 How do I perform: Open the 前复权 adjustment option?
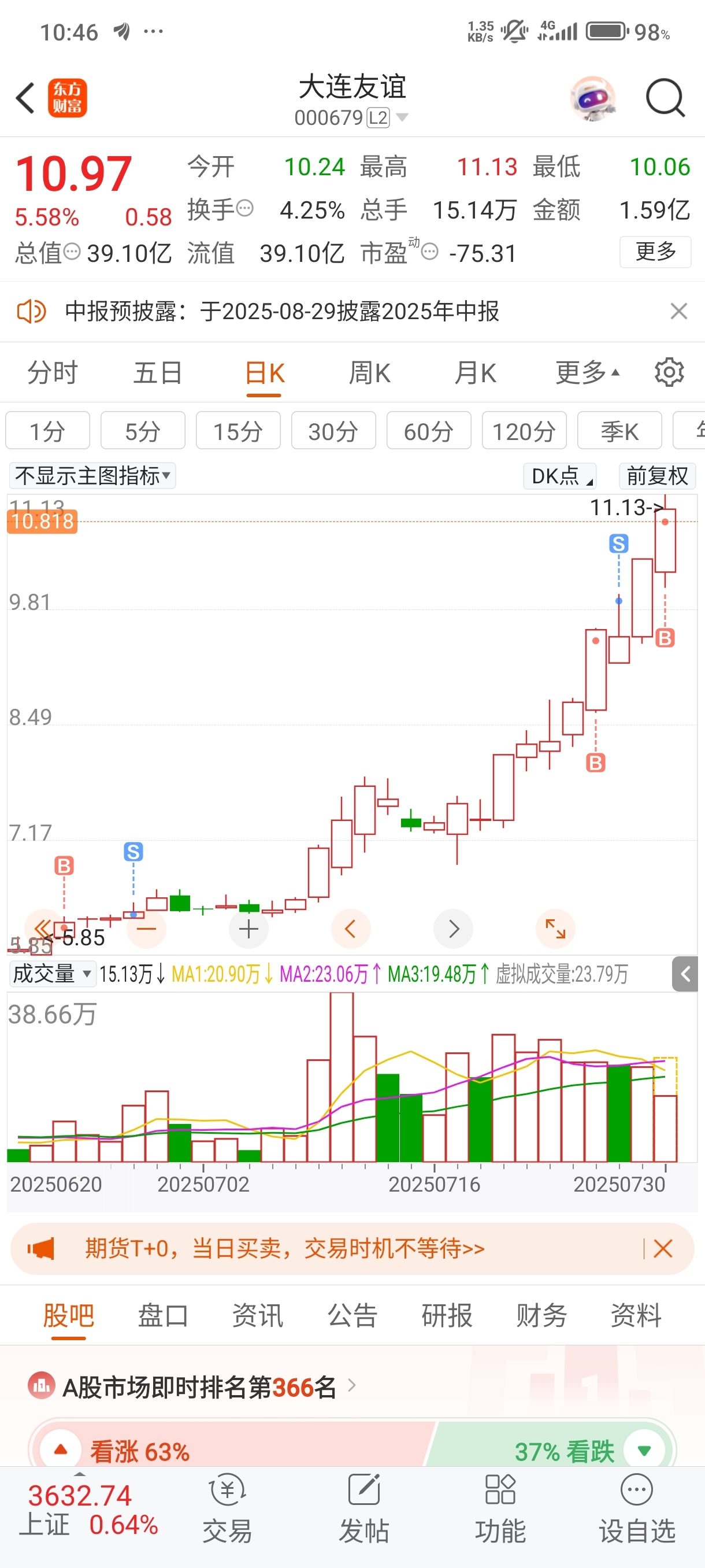point(657,475)
